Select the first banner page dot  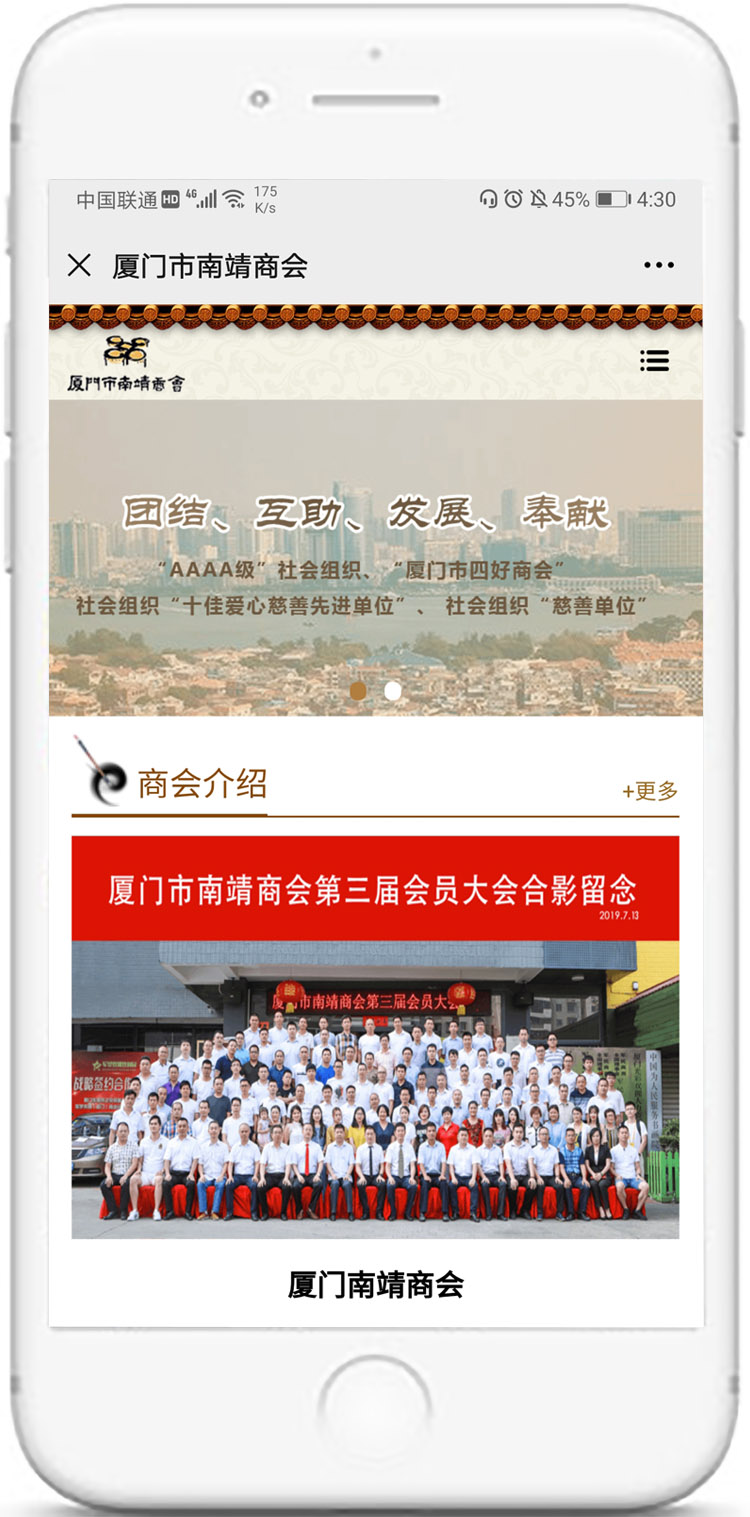(358, 691)
